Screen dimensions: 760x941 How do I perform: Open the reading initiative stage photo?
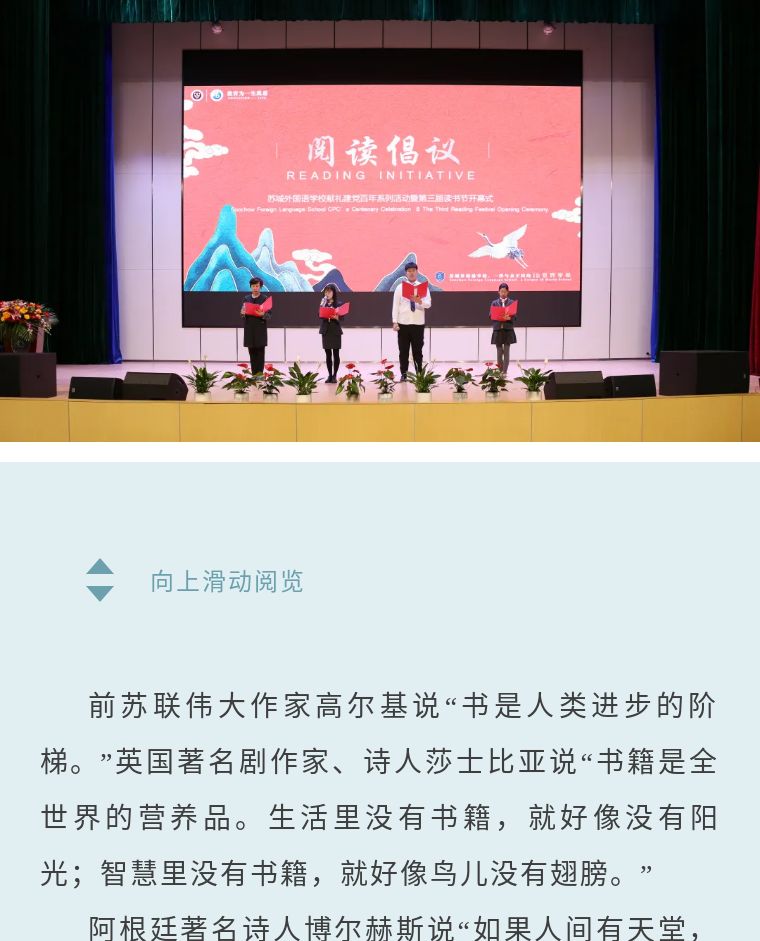[x=380, y=220]
